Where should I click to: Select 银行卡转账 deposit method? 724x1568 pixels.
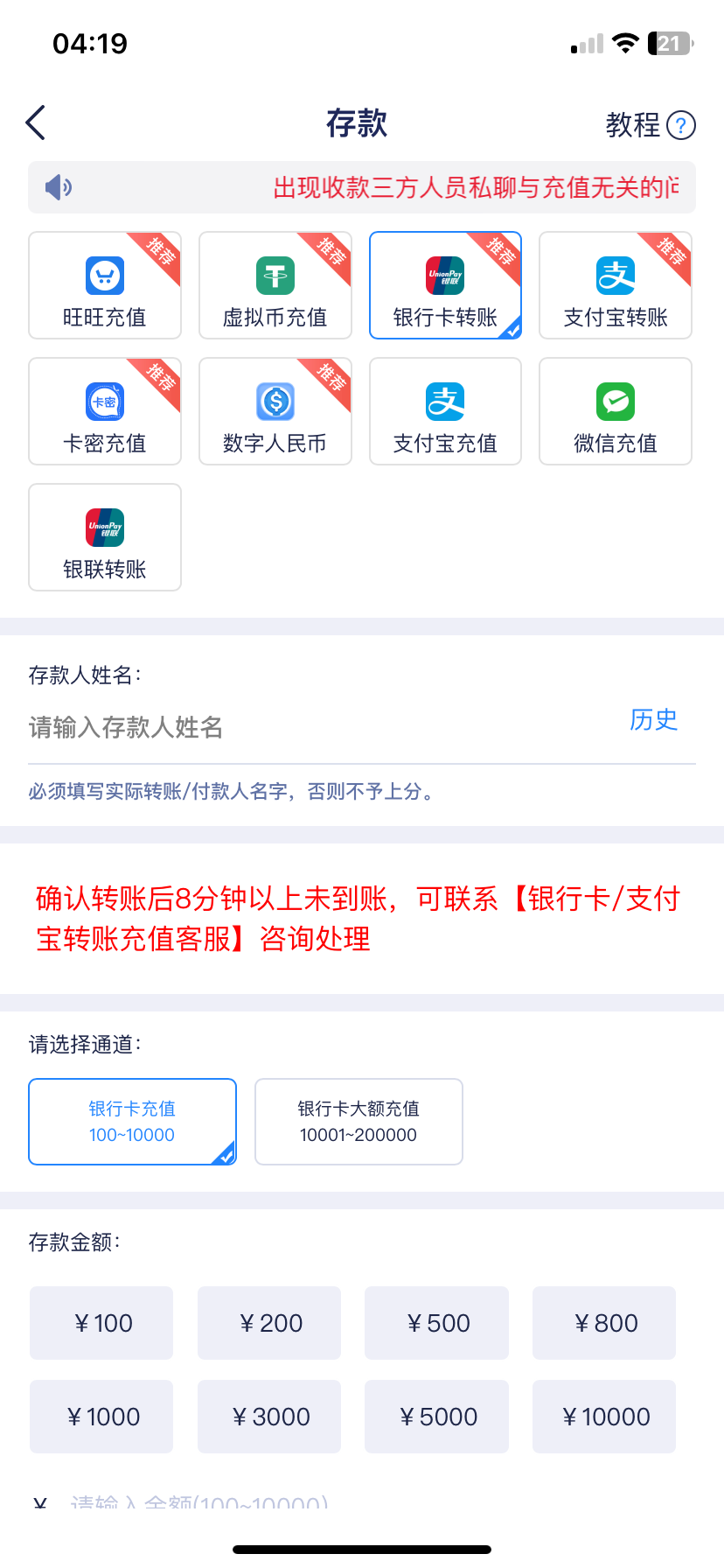click(445, 285)
